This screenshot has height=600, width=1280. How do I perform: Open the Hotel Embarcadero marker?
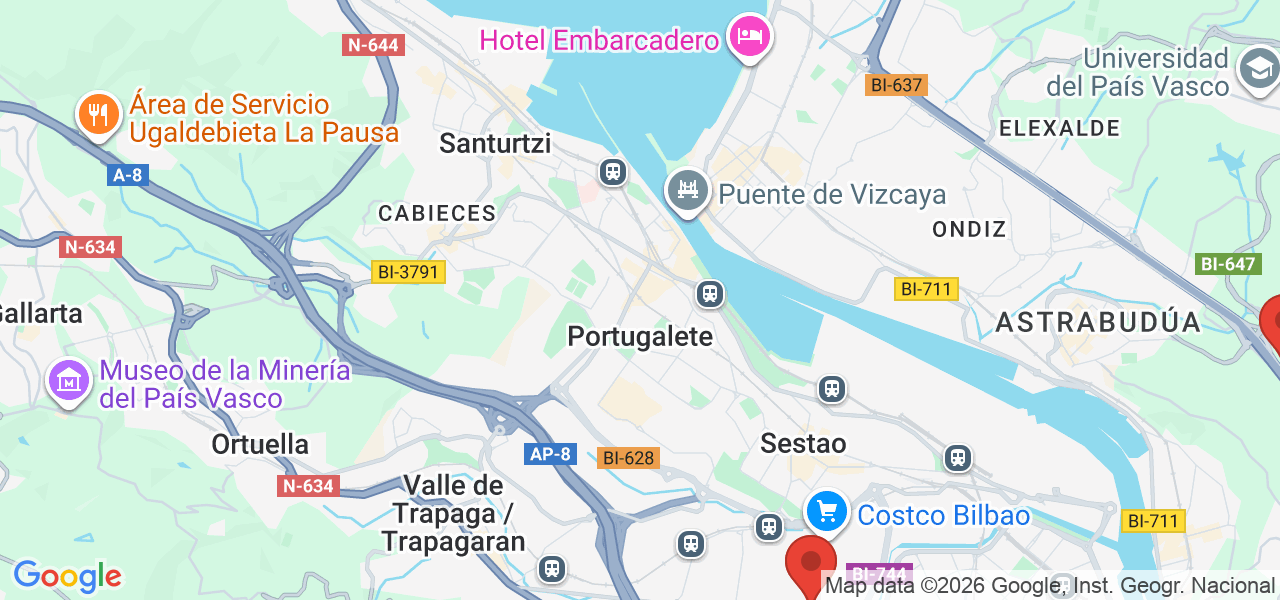click(749, 38)
